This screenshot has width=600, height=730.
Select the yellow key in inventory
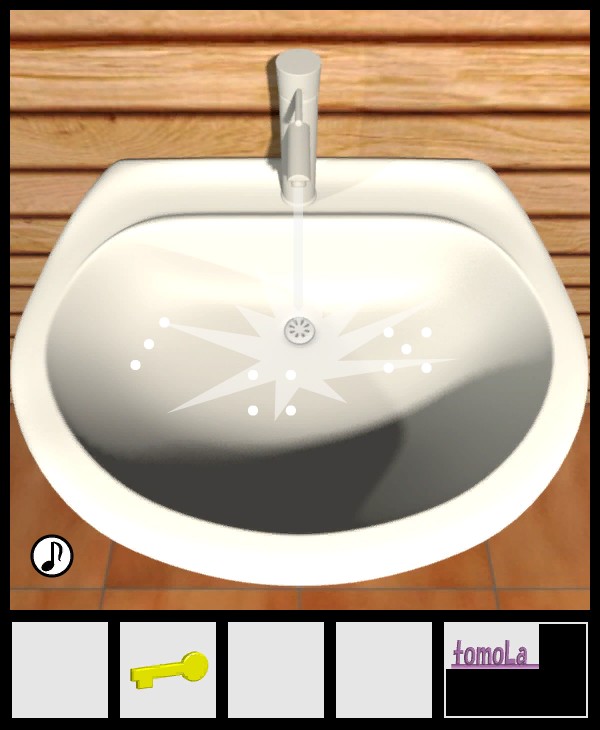[x=169, y=670]
